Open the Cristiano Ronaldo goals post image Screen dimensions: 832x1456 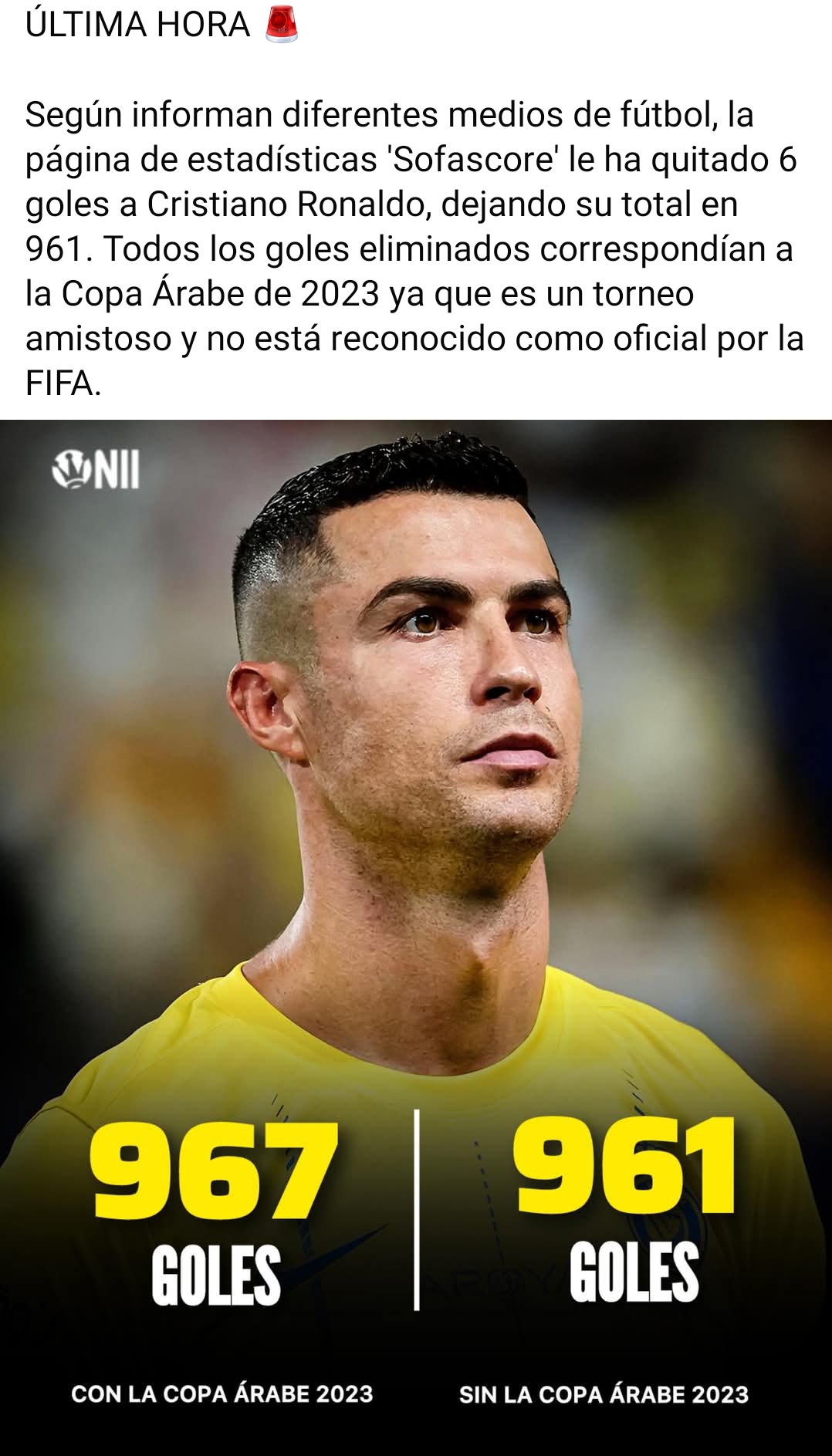click(x=416, y=937)
